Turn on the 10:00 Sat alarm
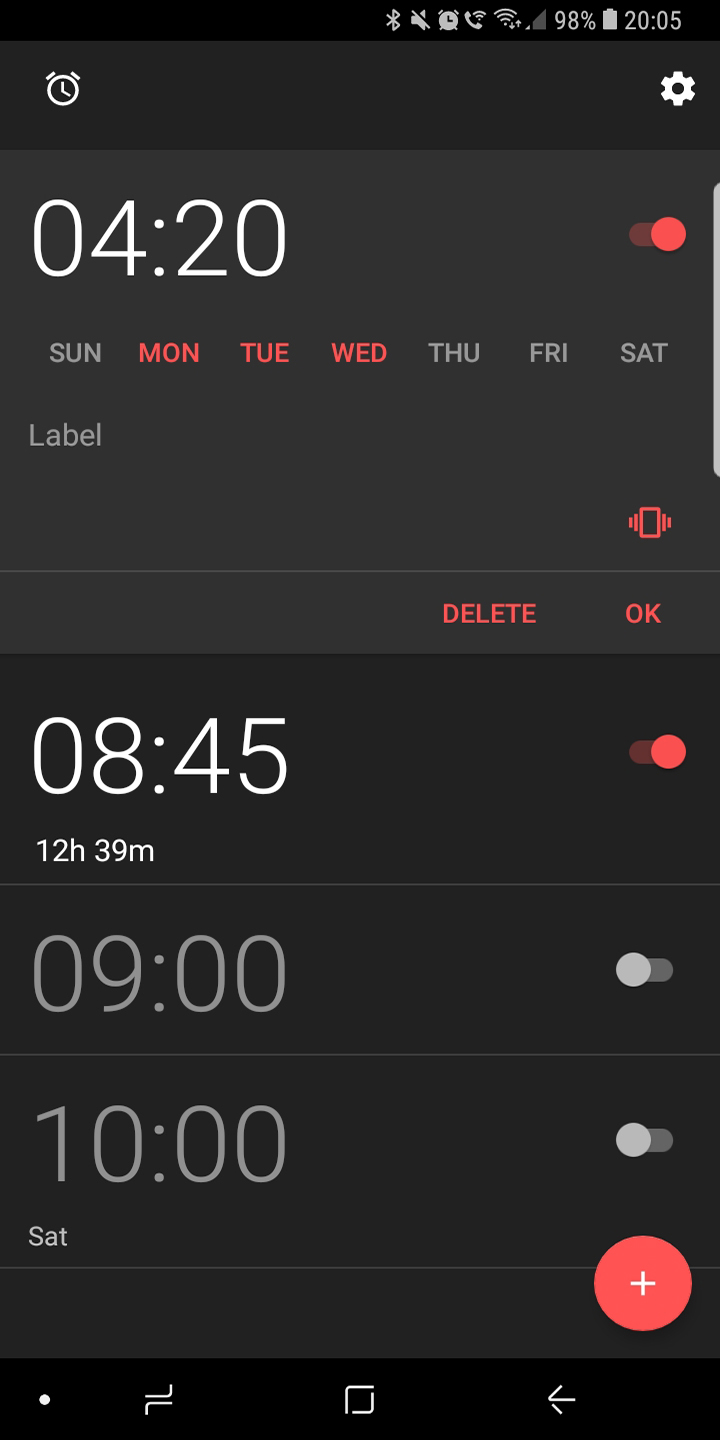 click(x=645, y=1140)
